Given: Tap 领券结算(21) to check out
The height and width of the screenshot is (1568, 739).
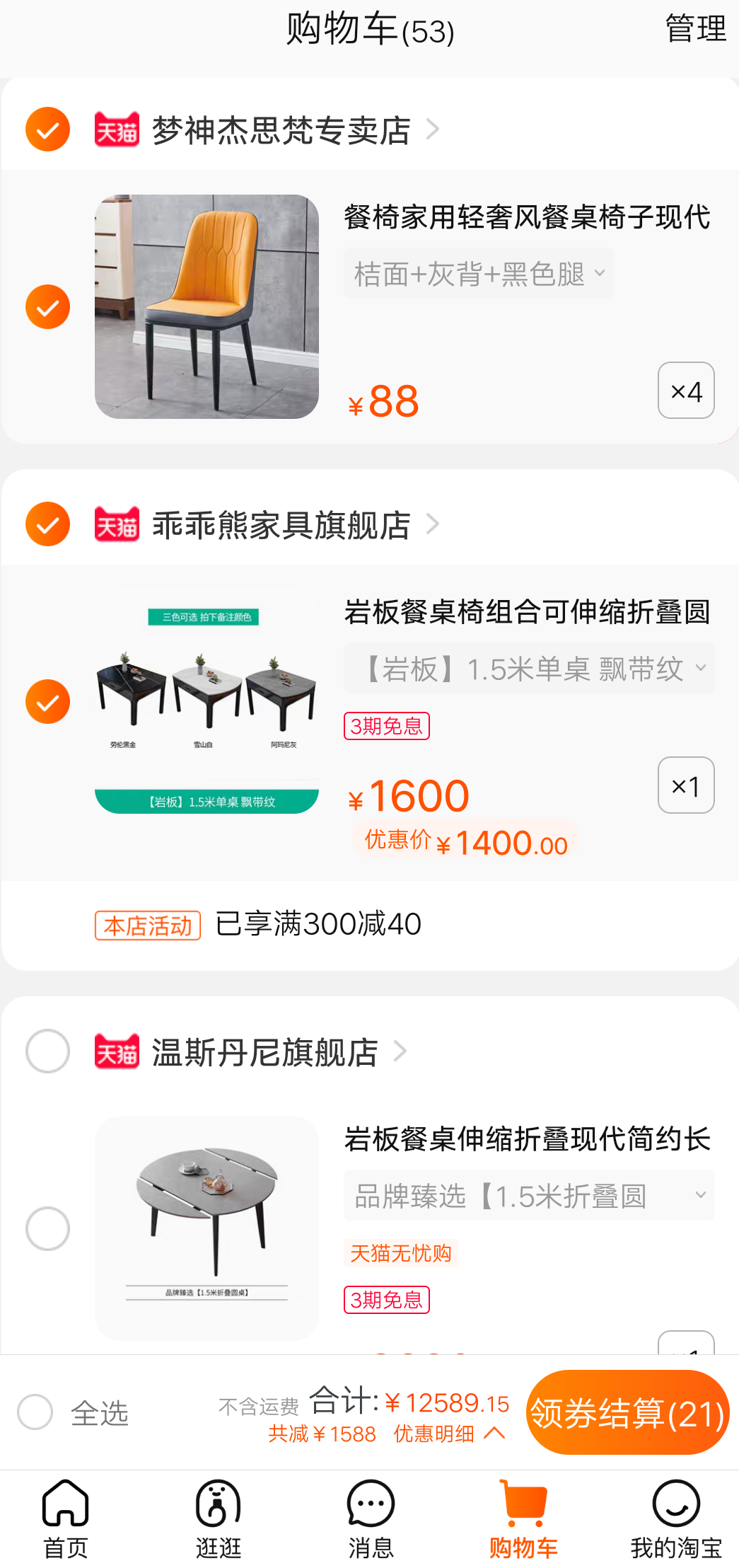Looking at the screenshot, I should pyautogui.click(x=627, y=1413).
